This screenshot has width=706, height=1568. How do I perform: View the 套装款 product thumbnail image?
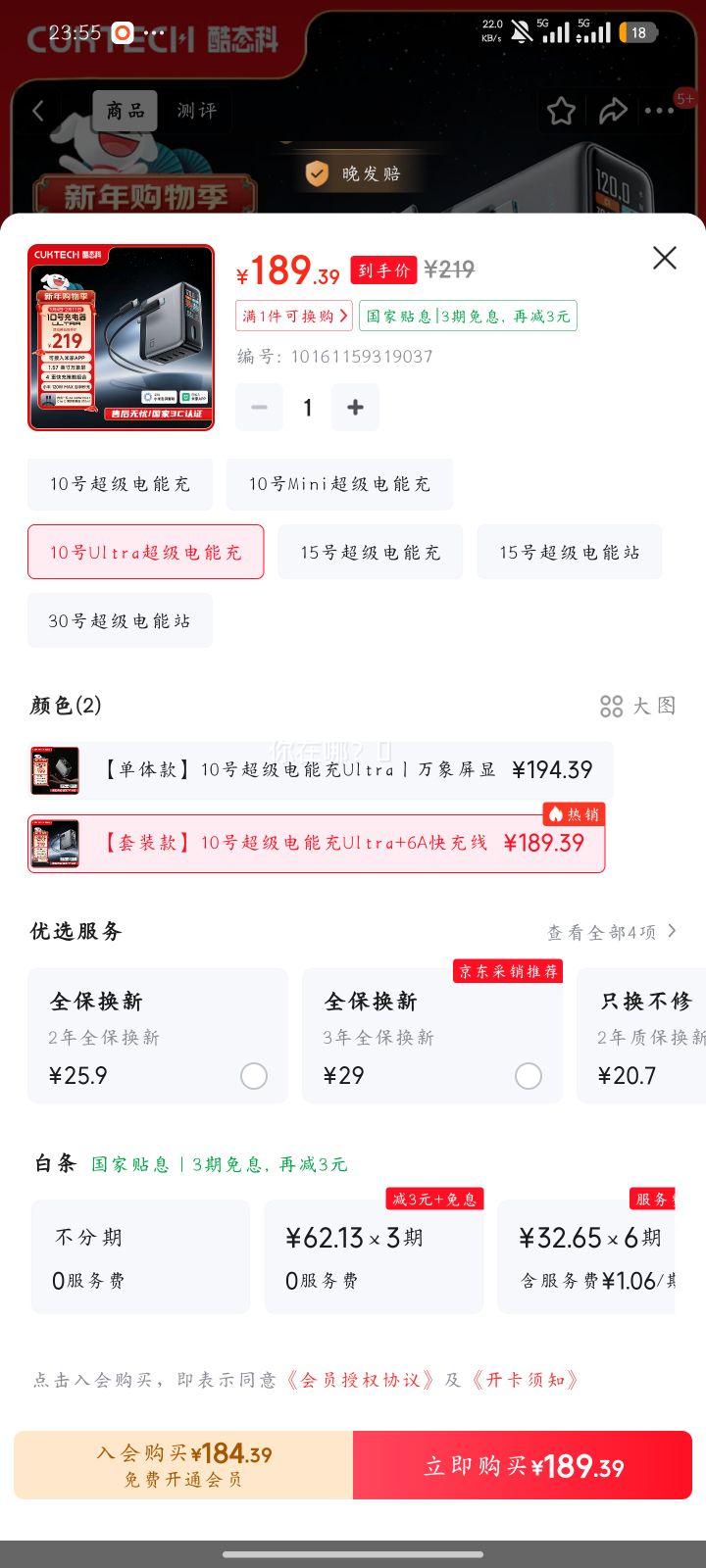(x=56, y=842)
